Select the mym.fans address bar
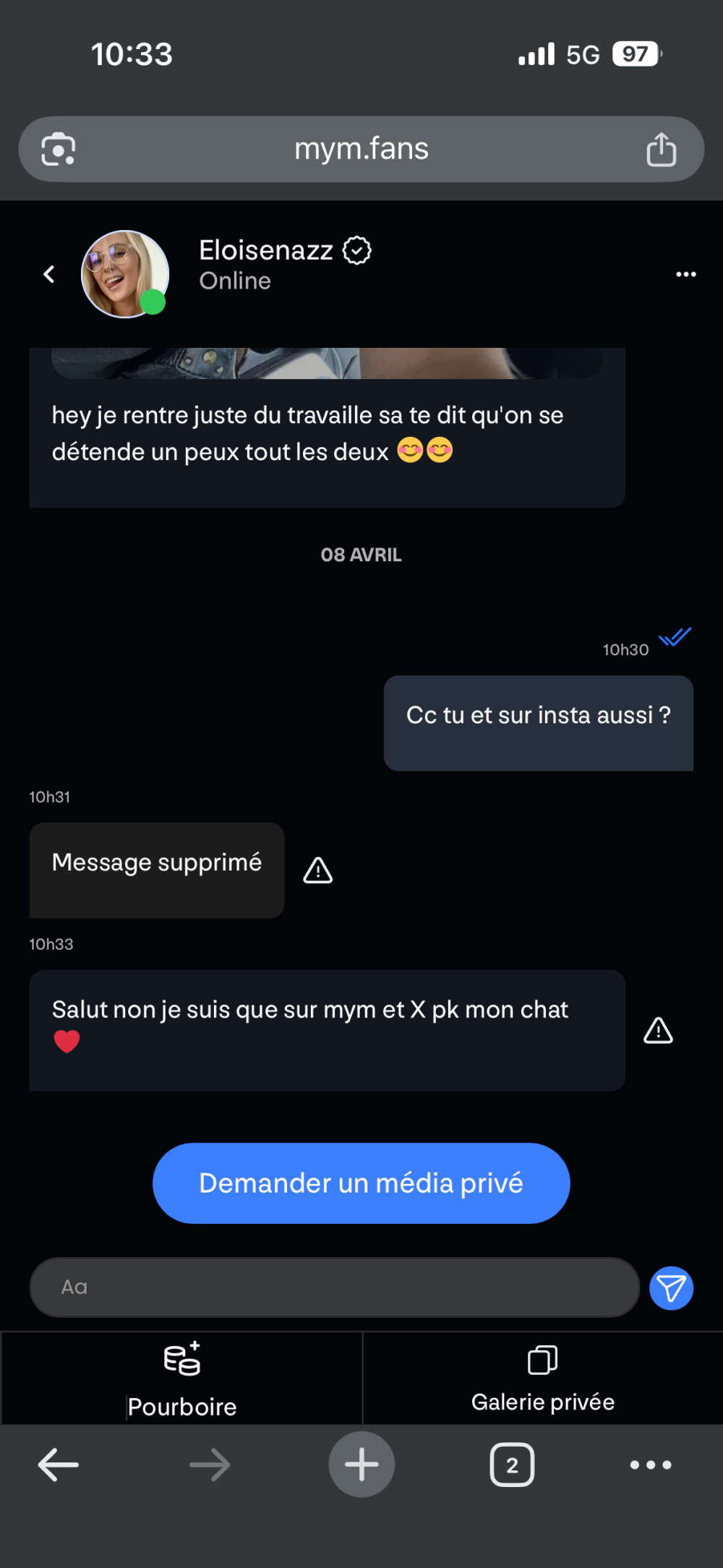The image size is (723, 1568). (x=361, y=149)
